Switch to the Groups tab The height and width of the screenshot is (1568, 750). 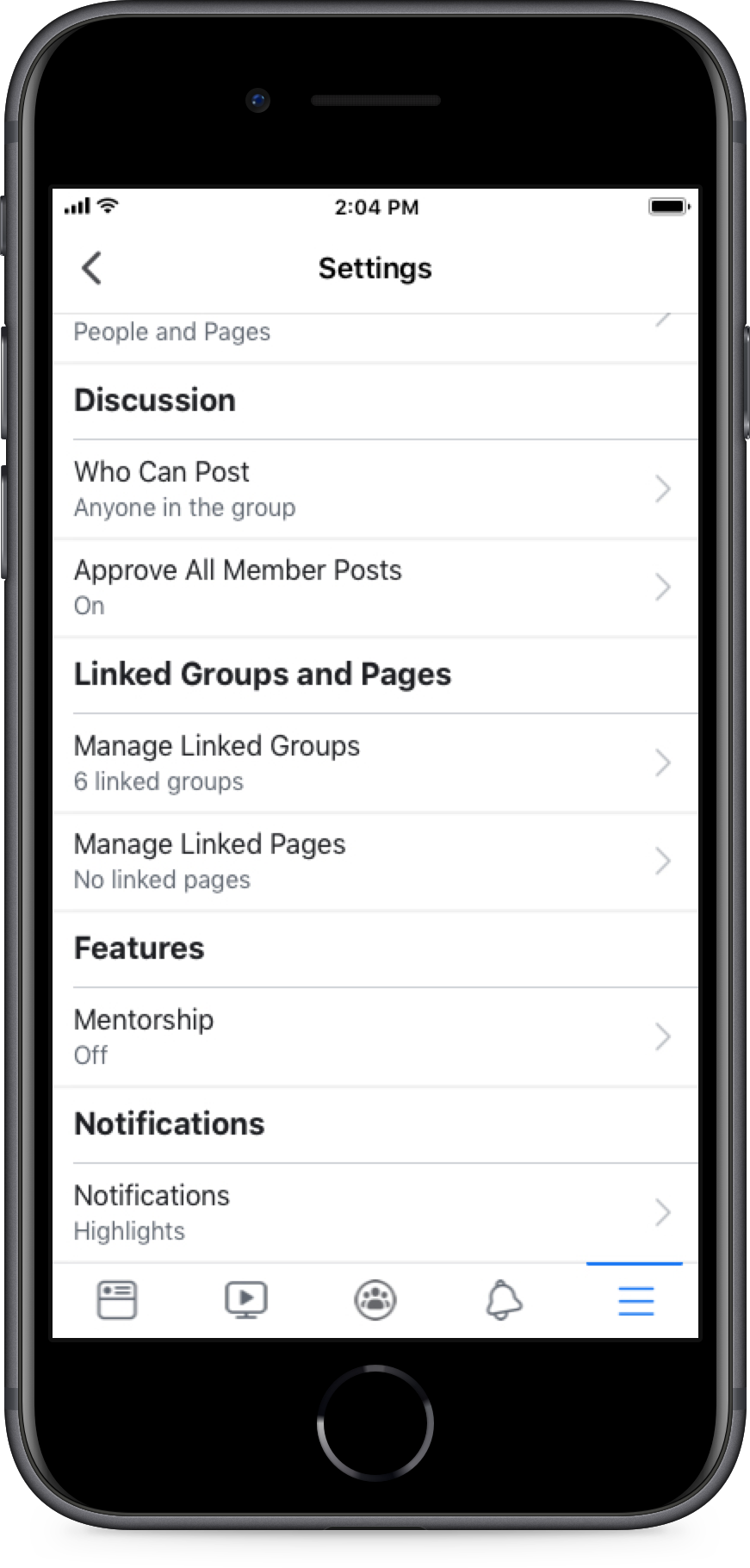coord(375,1300)
